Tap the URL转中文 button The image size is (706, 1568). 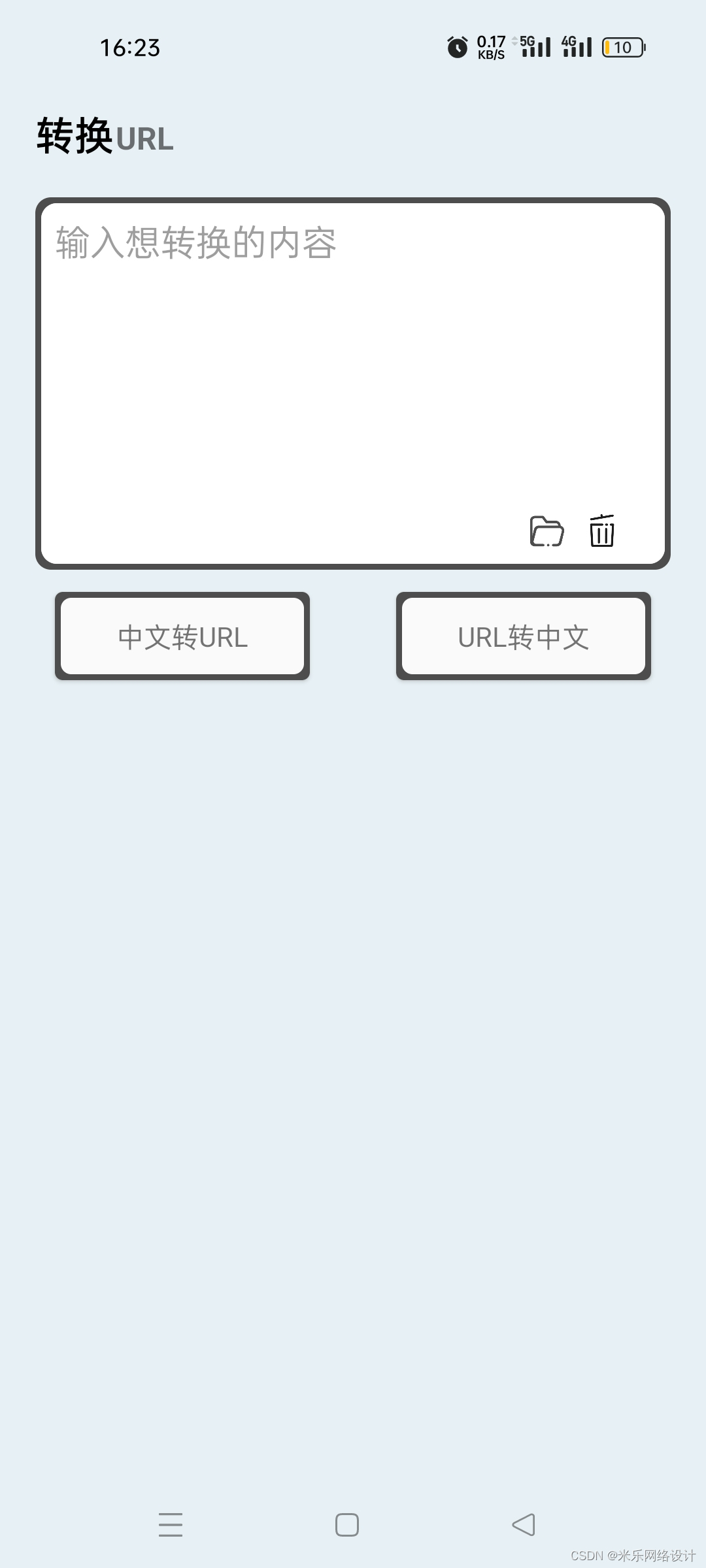[x=523, y=636]
